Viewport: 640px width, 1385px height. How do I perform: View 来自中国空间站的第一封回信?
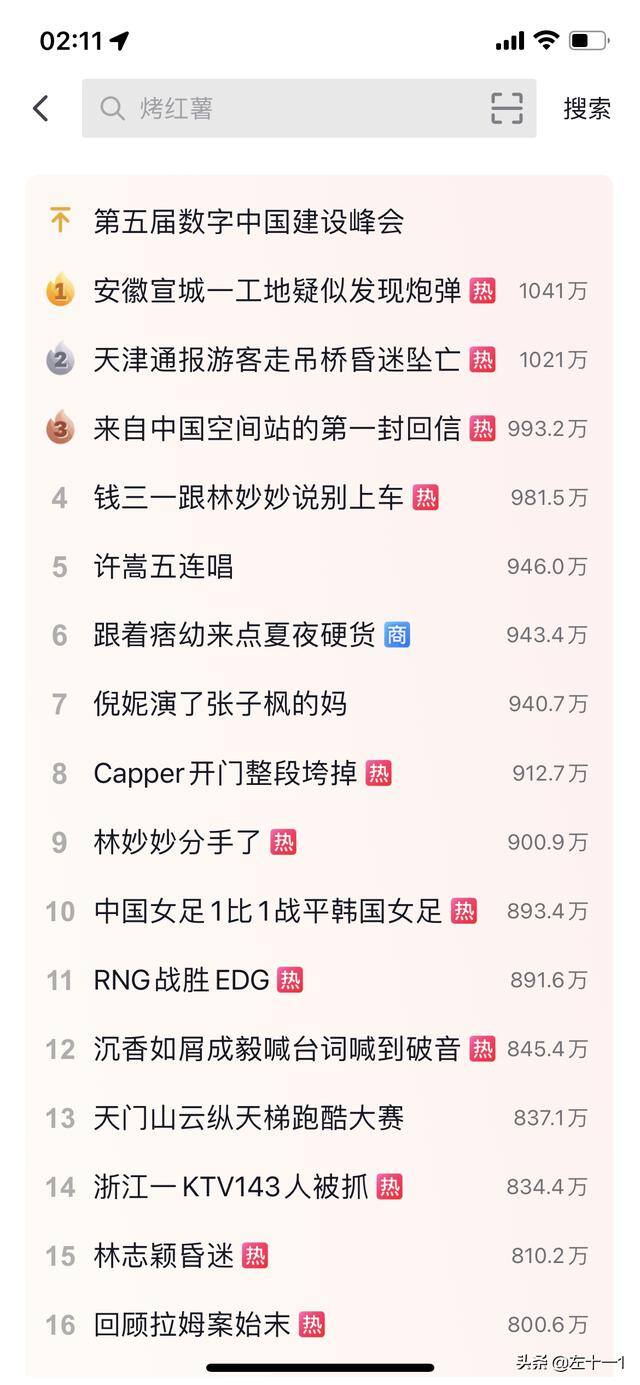pos(277,429)
